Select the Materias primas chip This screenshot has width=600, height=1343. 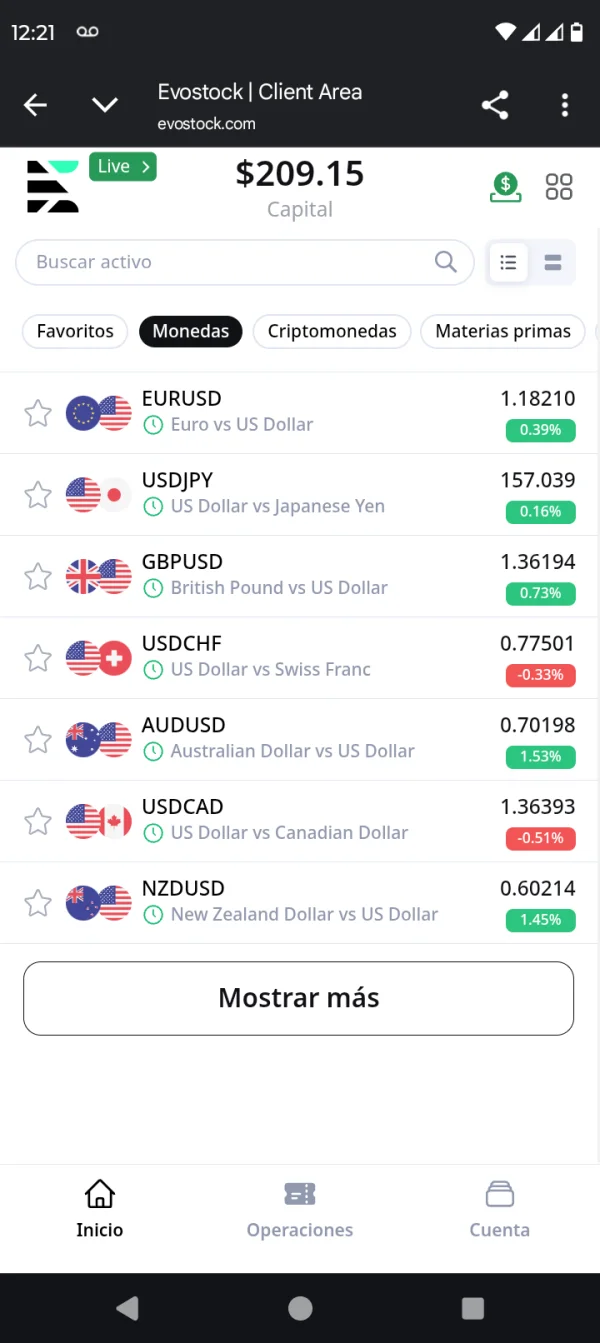[503, 331]
